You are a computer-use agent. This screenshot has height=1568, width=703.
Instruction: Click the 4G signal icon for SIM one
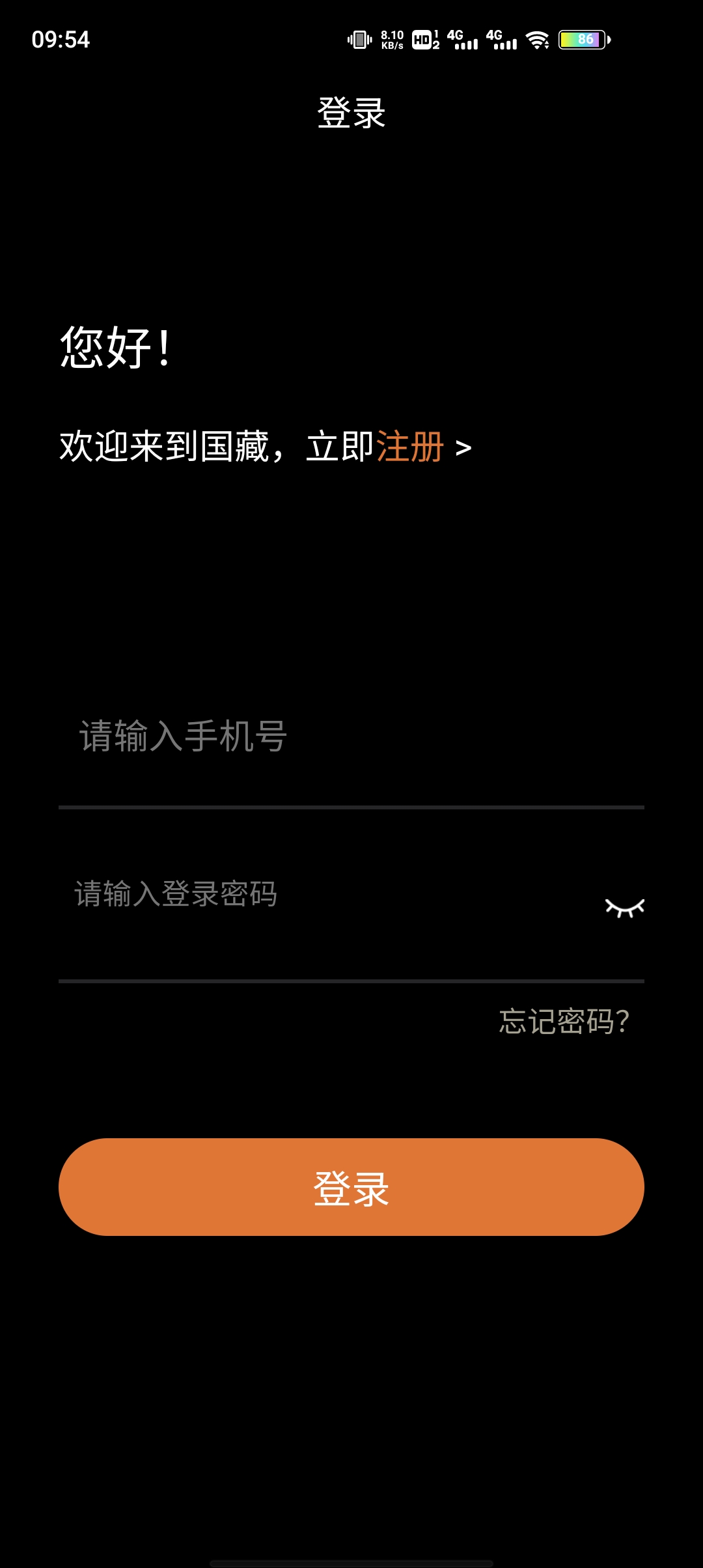point(465,41)
